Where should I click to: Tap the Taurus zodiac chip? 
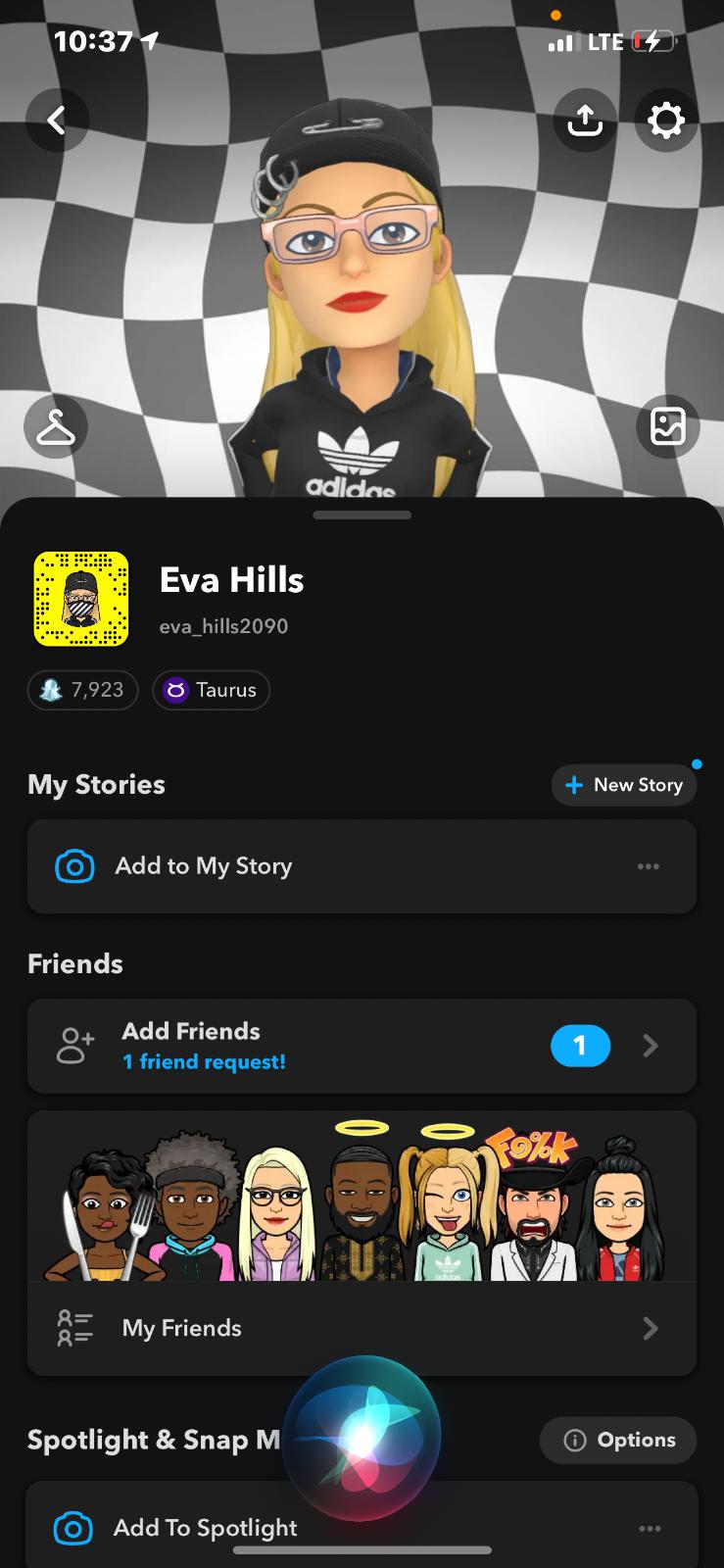211,690
